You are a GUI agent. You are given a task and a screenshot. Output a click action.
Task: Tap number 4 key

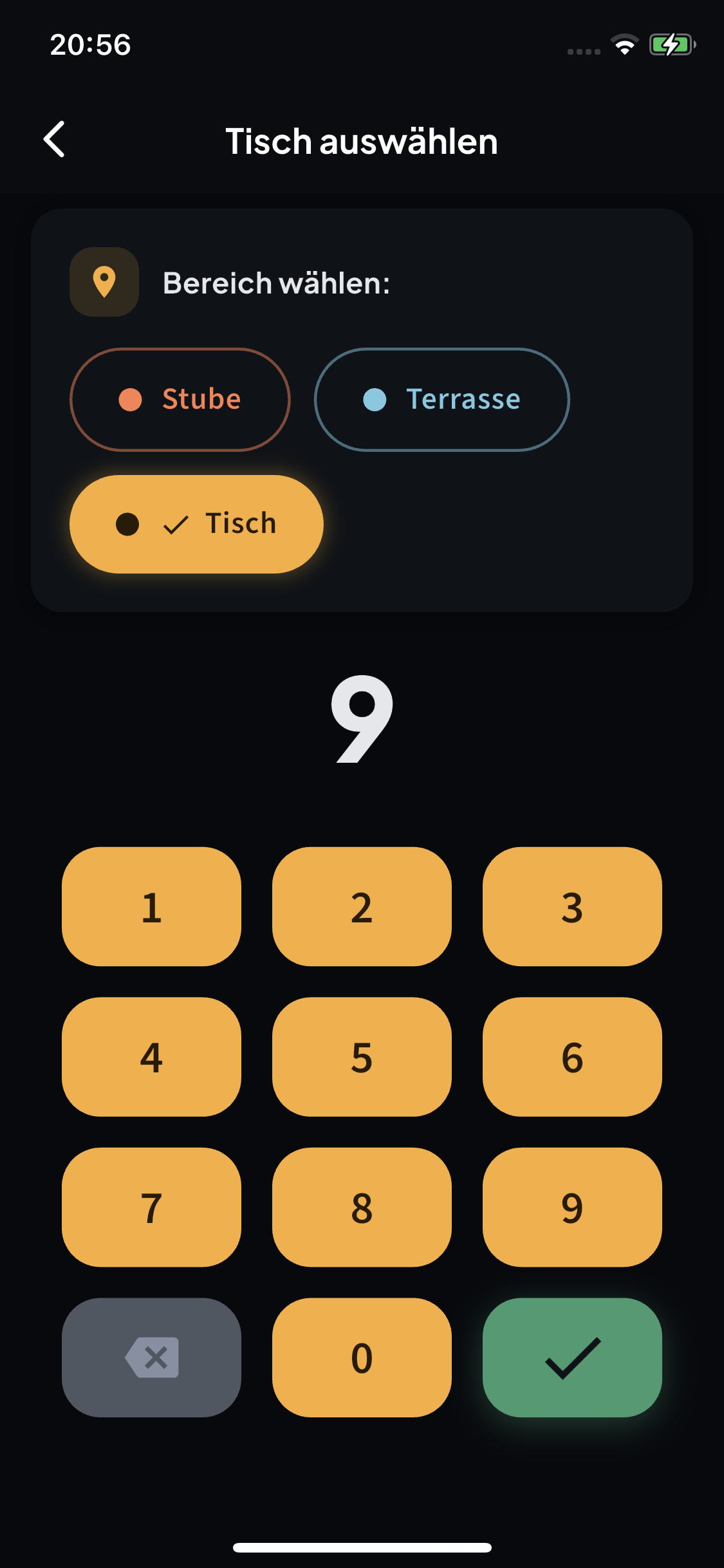tap(151, 1057)
